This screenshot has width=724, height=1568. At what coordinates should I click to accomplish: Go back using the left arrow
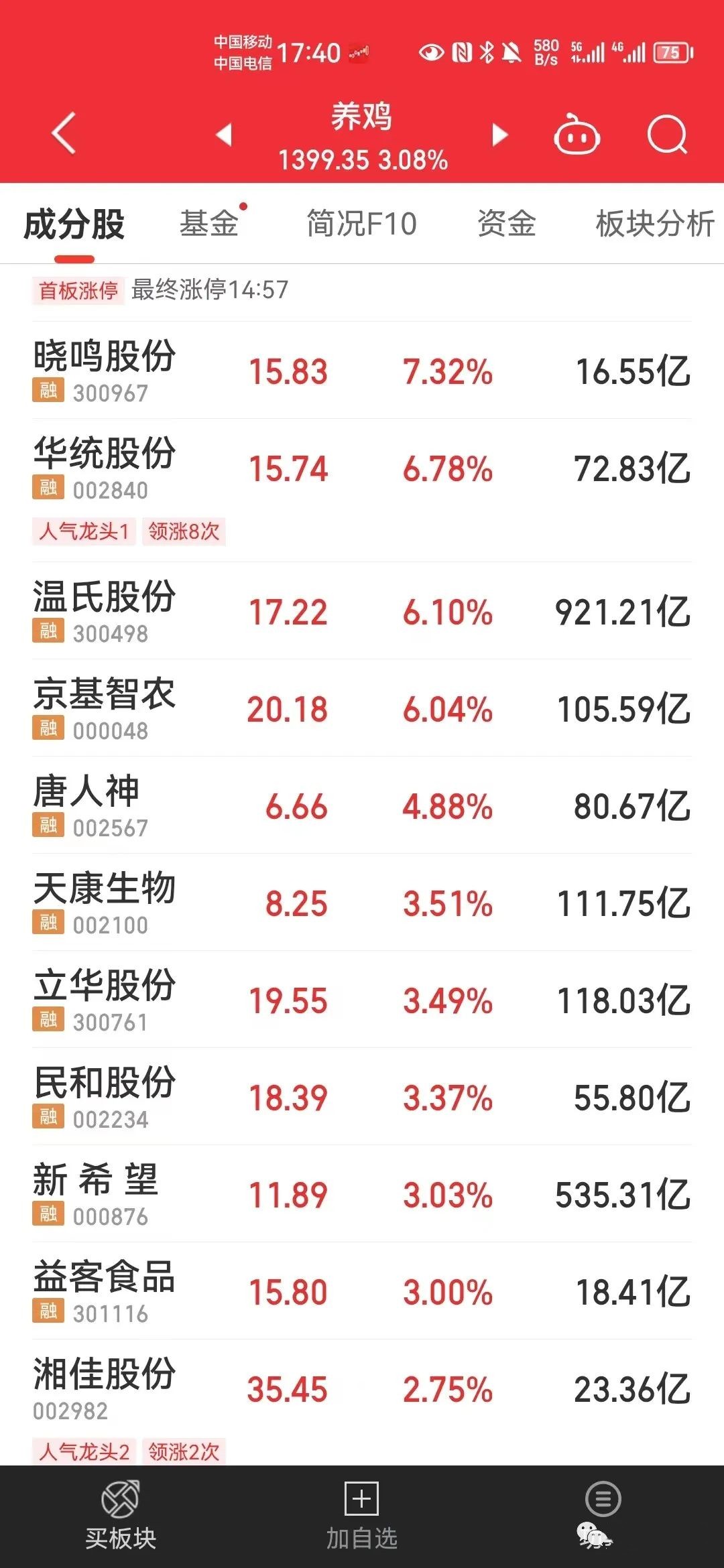(x=64, y=134)
